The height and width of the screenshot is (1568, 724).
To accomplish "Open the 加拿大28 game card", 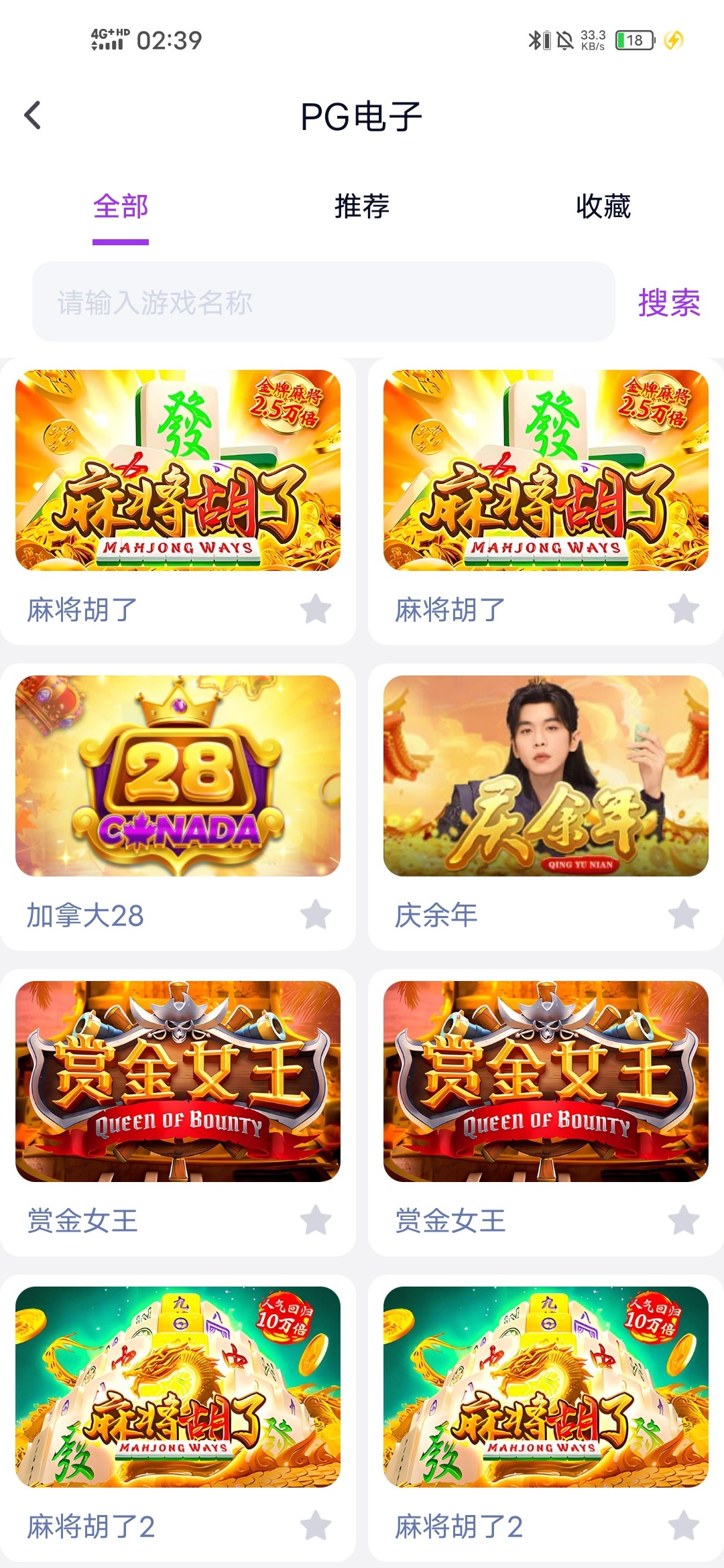I will click(178, 776).
